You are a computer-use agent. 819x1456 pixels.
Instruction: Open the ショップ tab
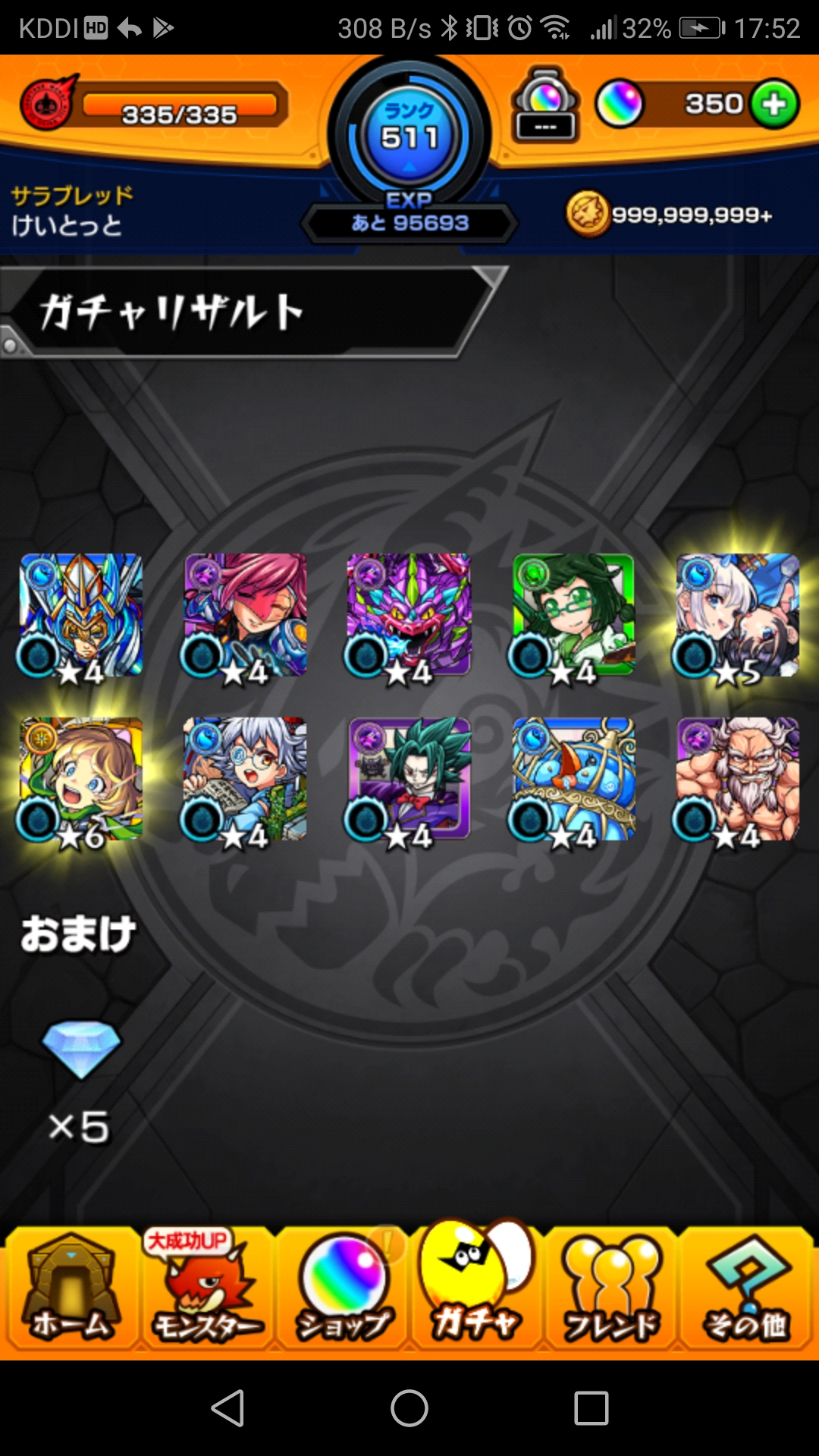tap(343, 1288)
